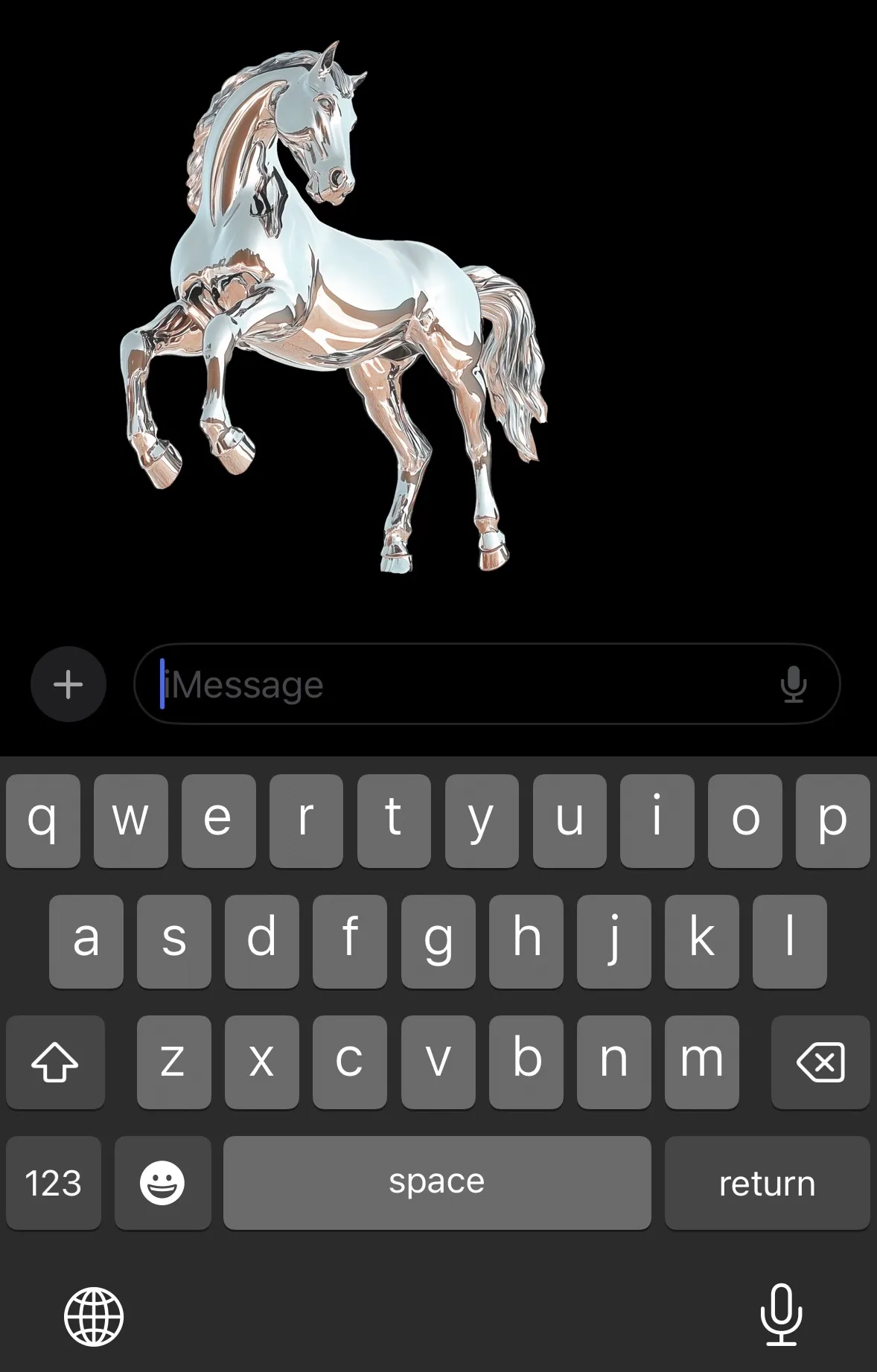Tap the backspace delete key
The width and height of the screenshot is (877, 1372).
point(820,1062)
